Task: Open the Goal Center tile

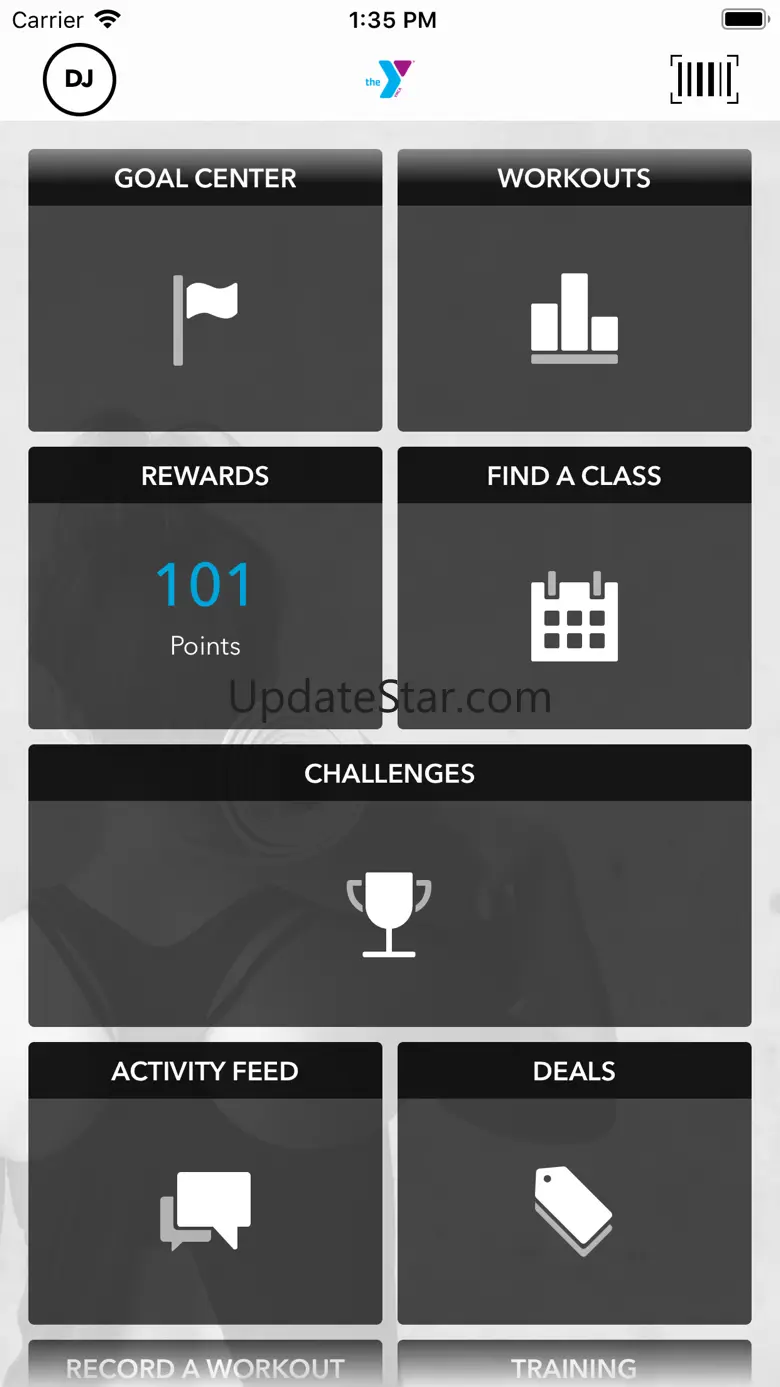Action: tap(205, 291)
